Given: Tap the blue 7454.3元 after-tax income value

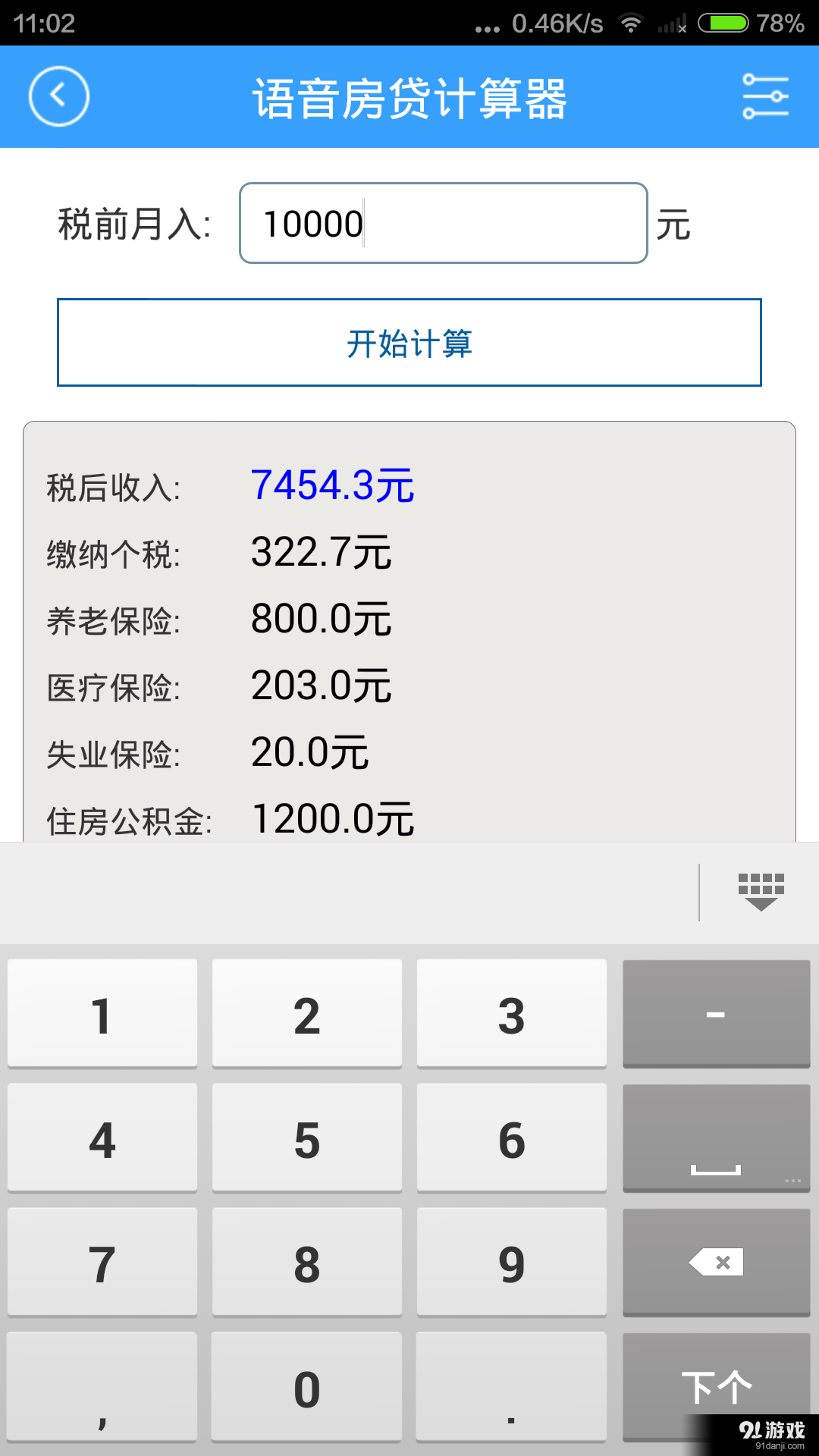Looking at the screenshot, I should tap(334, 486).
